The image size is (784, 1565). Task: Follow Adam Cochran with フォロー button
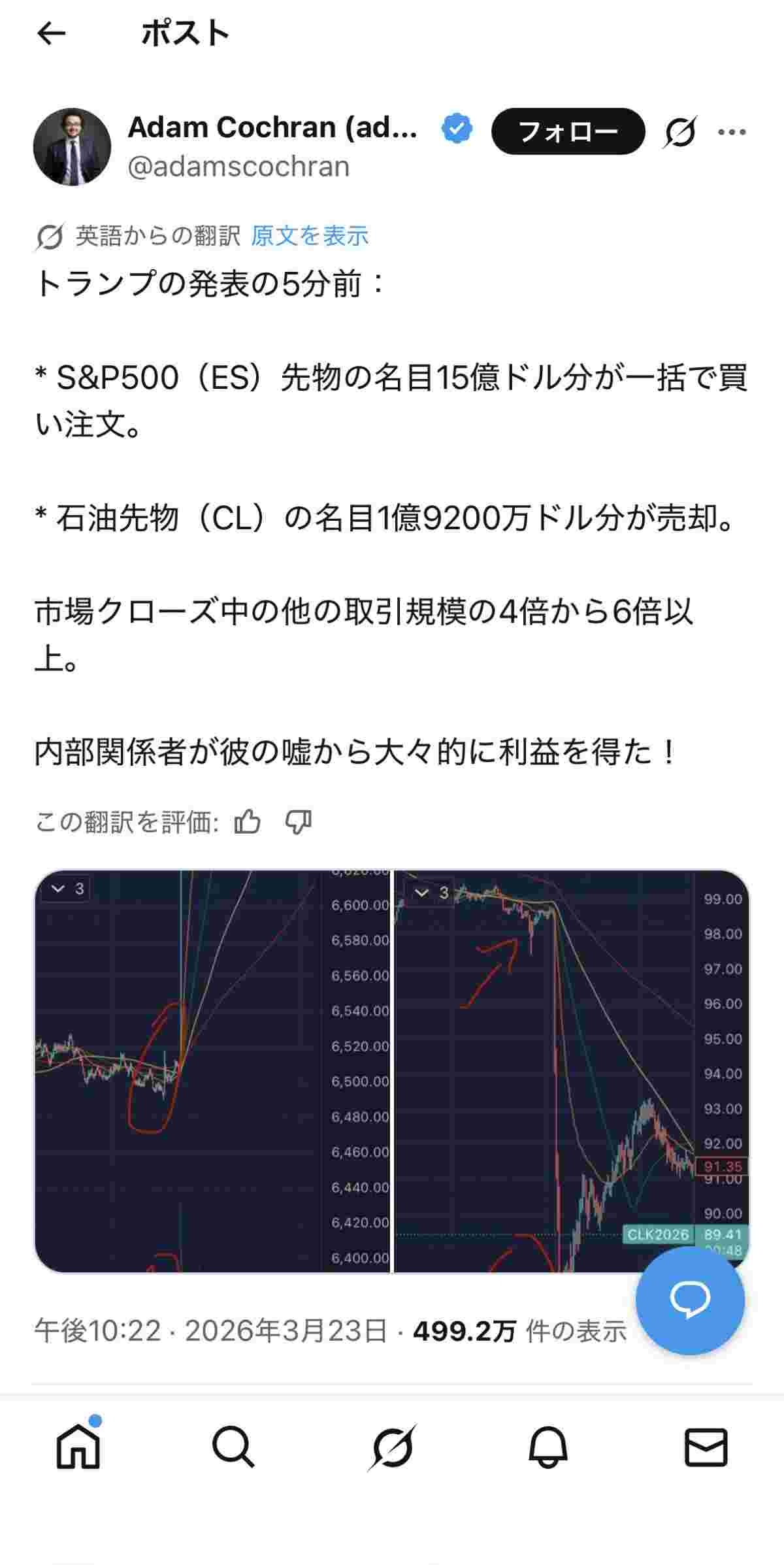[567, 131]
